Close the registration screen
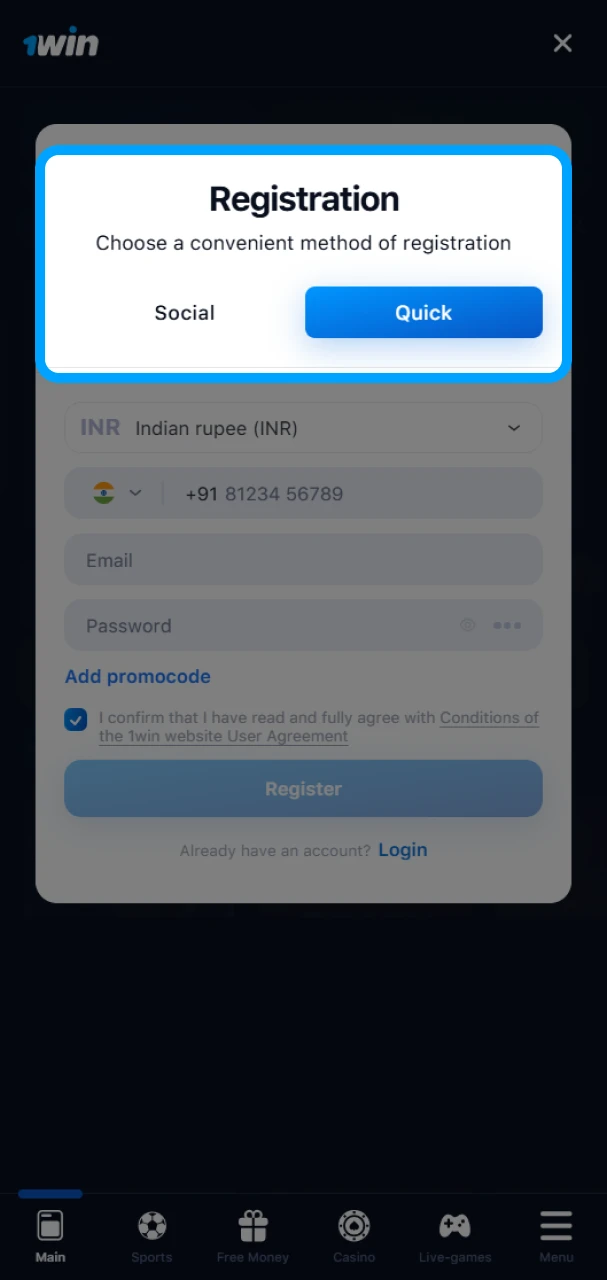 [563, 43]
